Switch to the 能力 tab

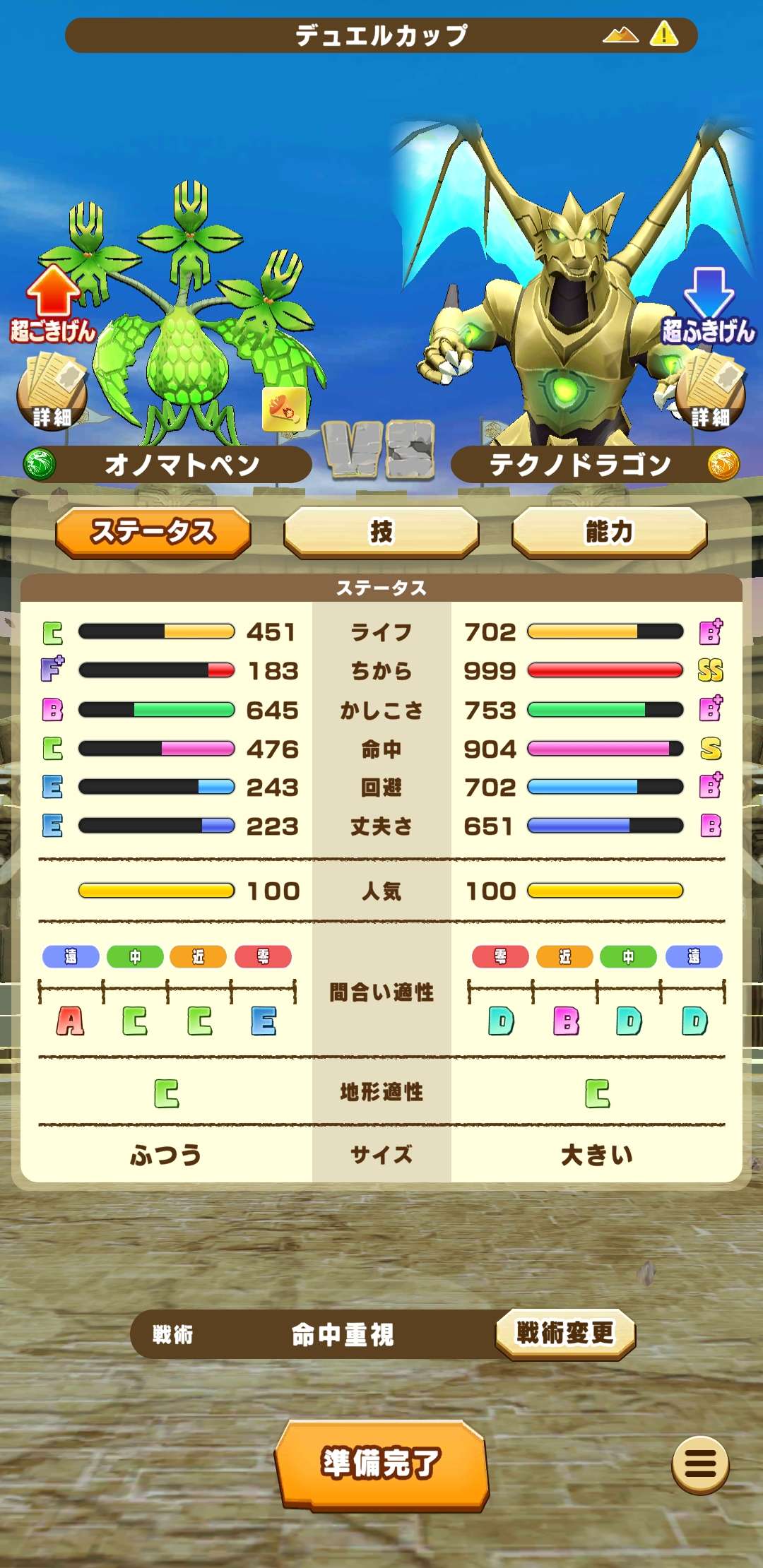[609, 532]
